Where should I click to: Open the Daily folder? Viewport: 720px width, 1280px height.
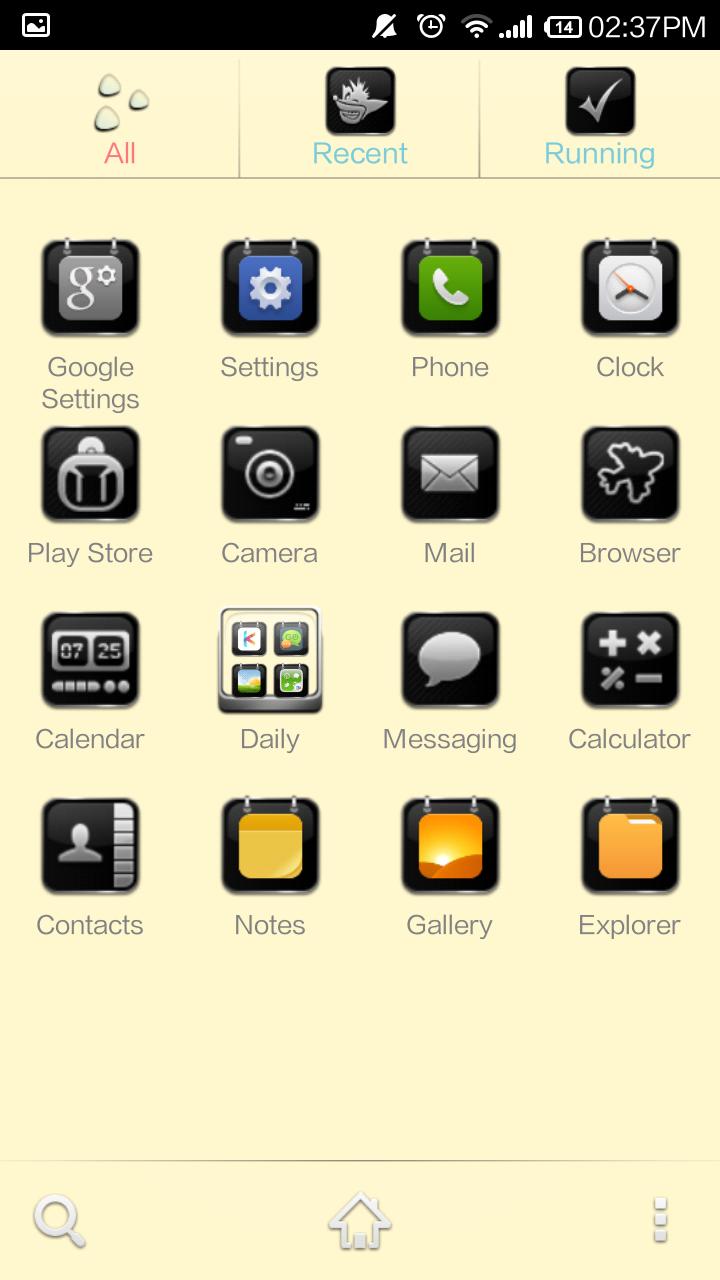[x=270, y=660]
